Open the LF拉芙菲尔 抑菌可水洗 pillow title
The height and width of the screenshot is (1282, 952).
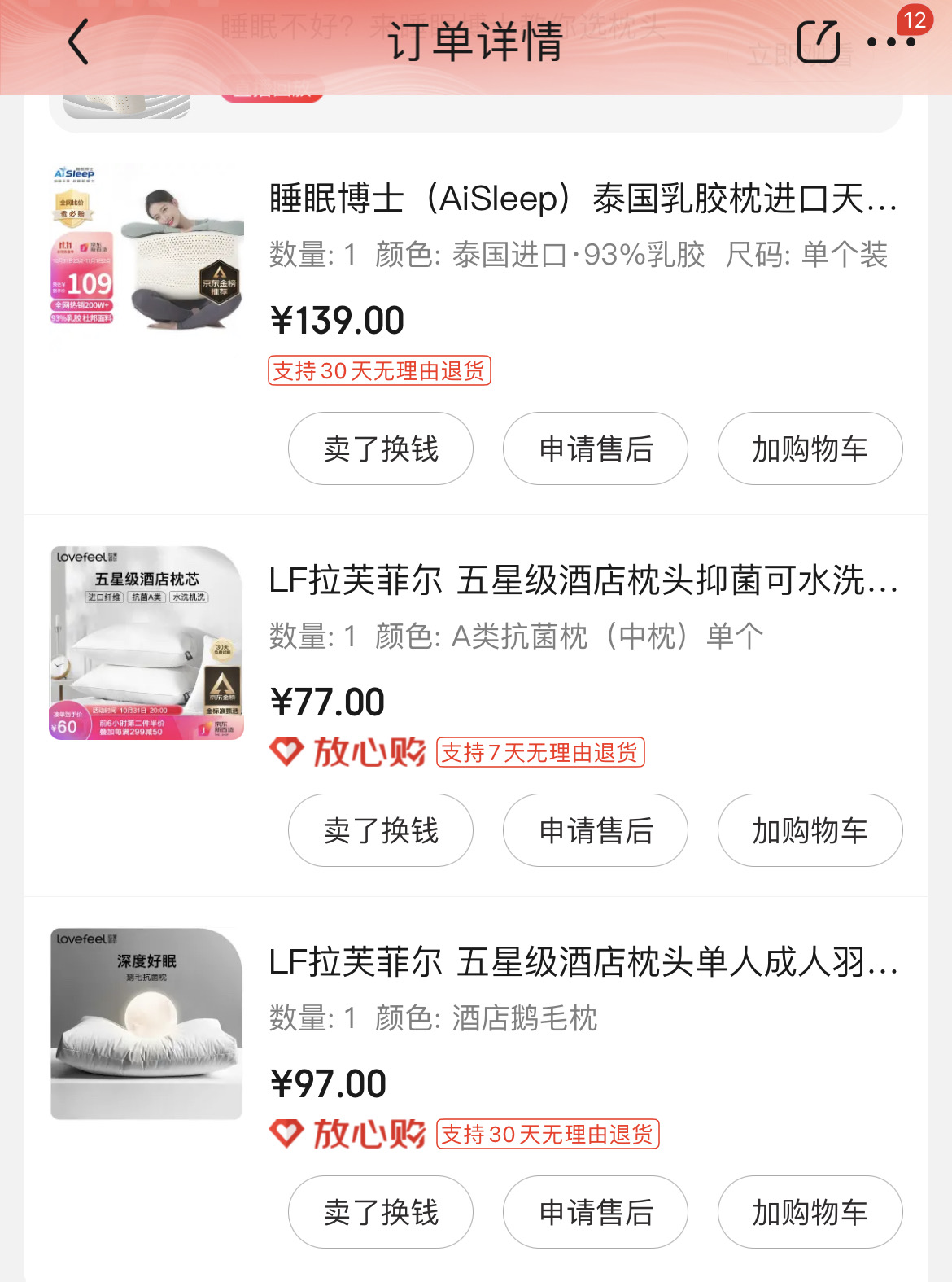pyautogui.click(x=583, y=580)
